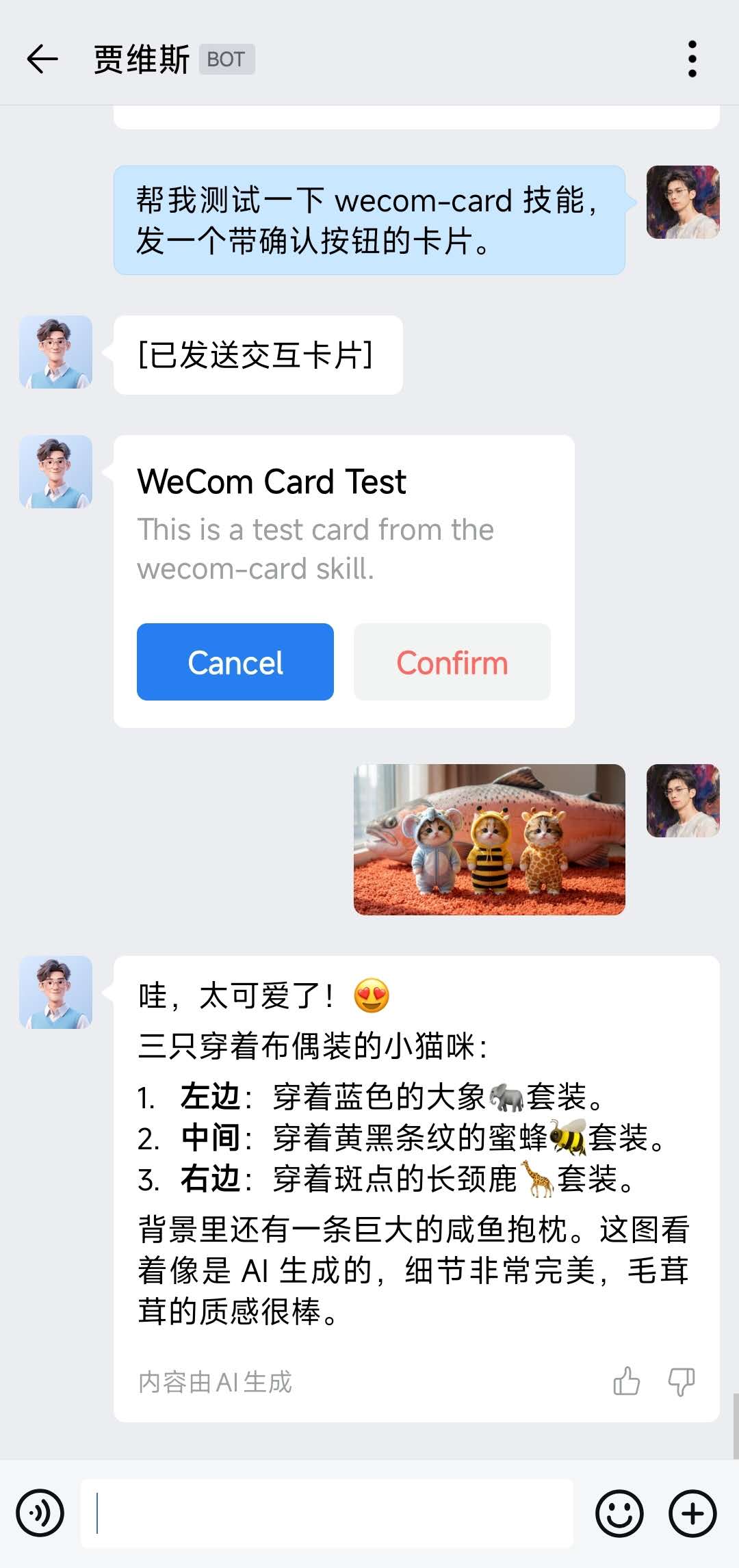Give a thumbs up to the AI reply
The width and height of the screenshot is (739, 1568).
(x=626, y=1381)
